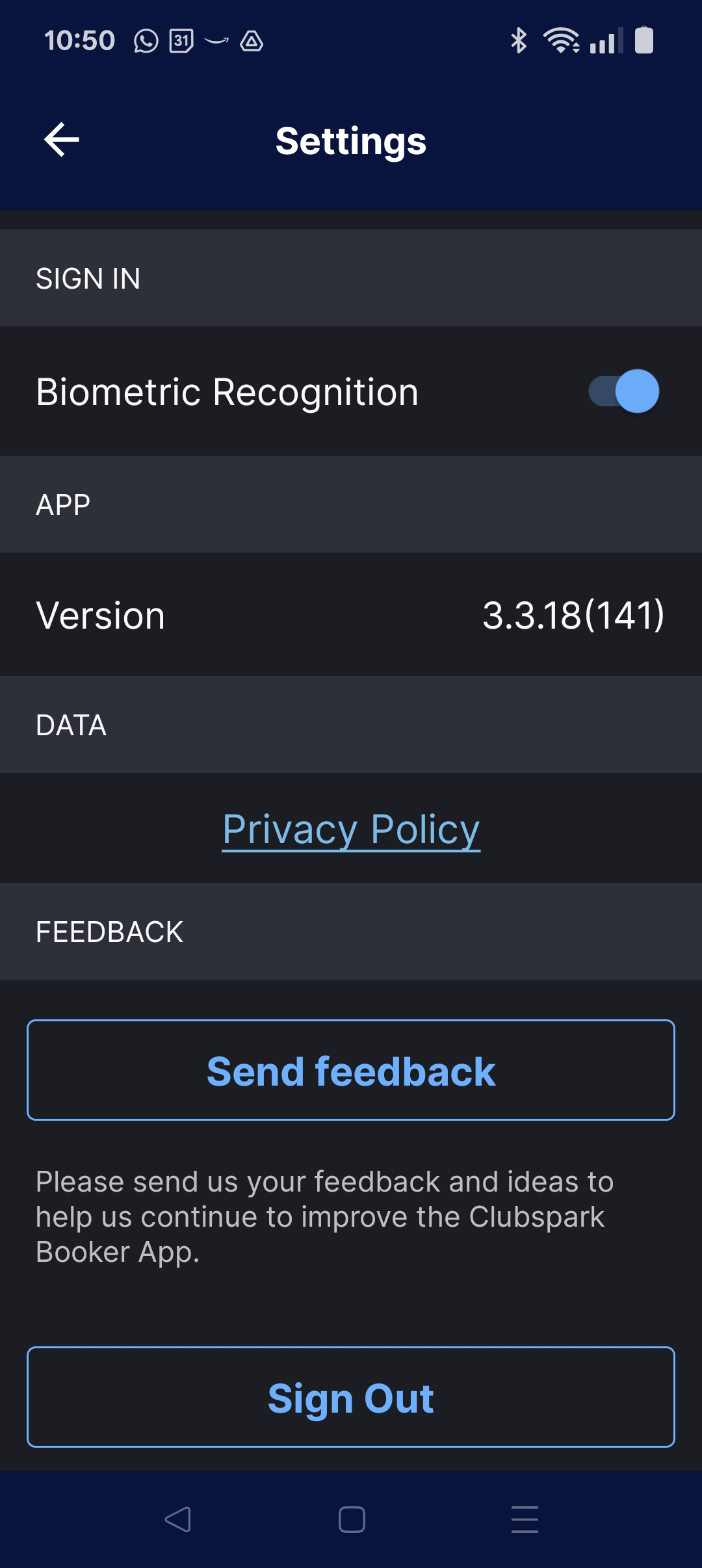Go back from Settings

[x=62, y=140]
